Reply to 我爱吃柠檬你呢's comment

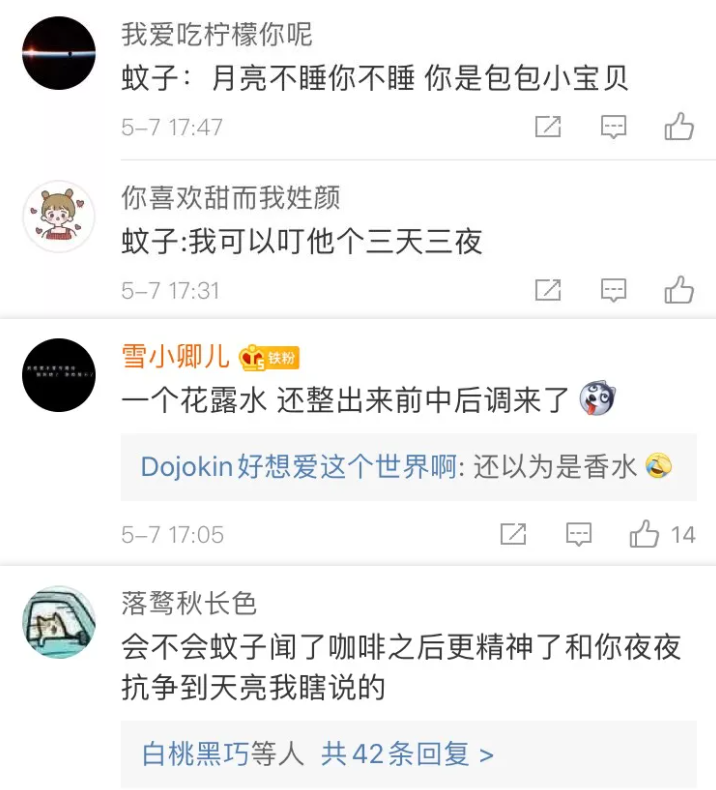pyautogui.click(x=613, y=127)
